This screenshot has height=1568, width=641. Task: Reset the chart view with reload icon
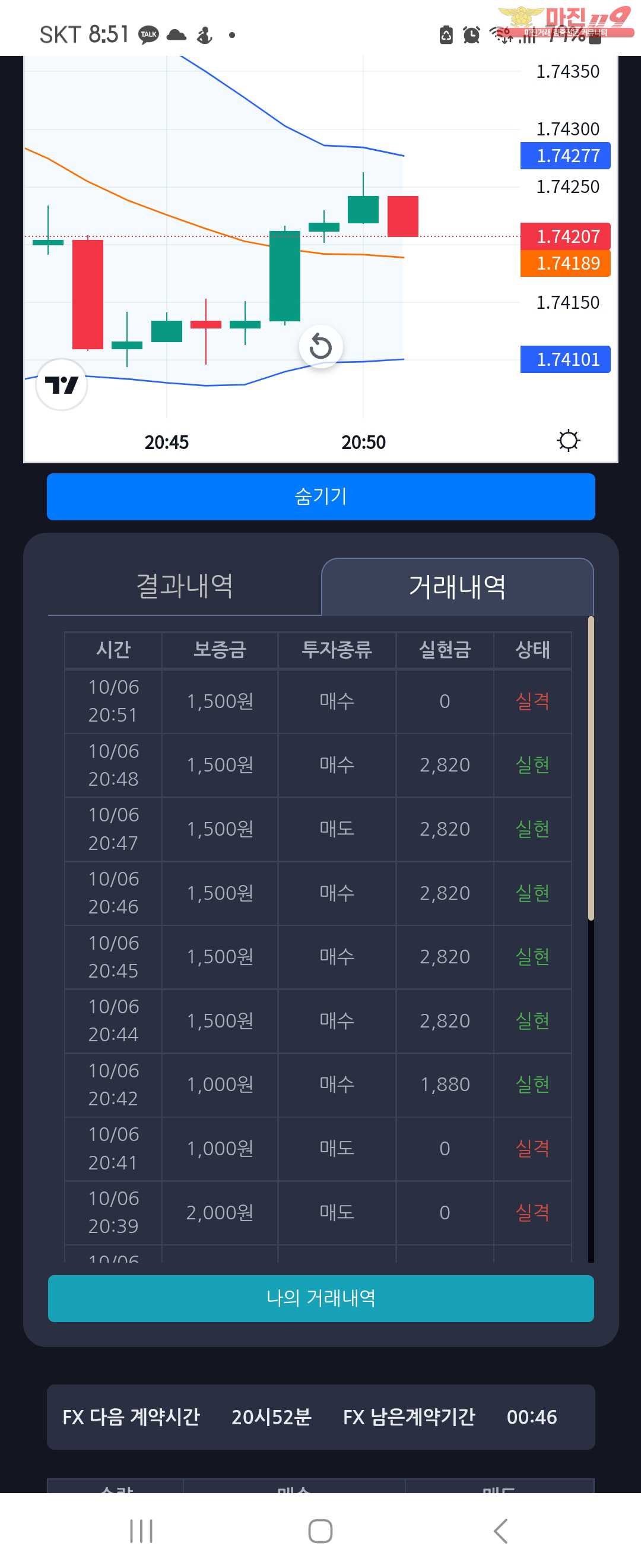tap(320, 347)
